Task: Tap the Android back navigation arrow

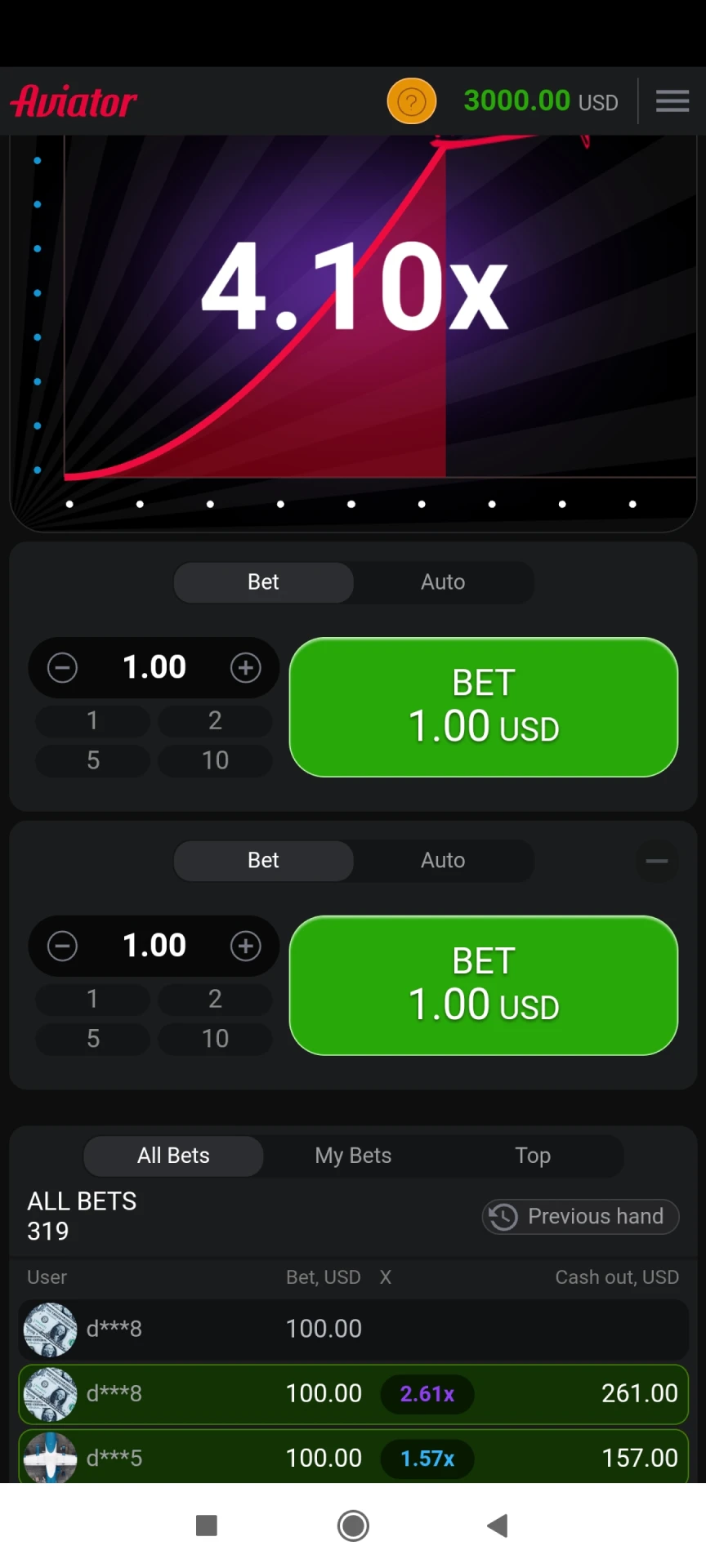Action: coord(498,1524)
